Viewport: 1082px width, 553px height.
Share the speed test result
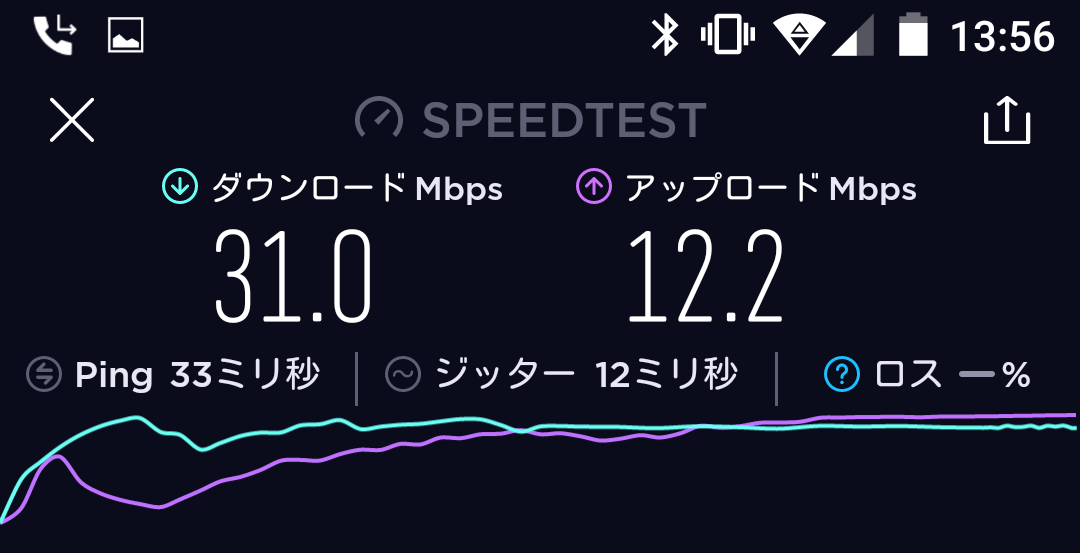coord(1006,120)
